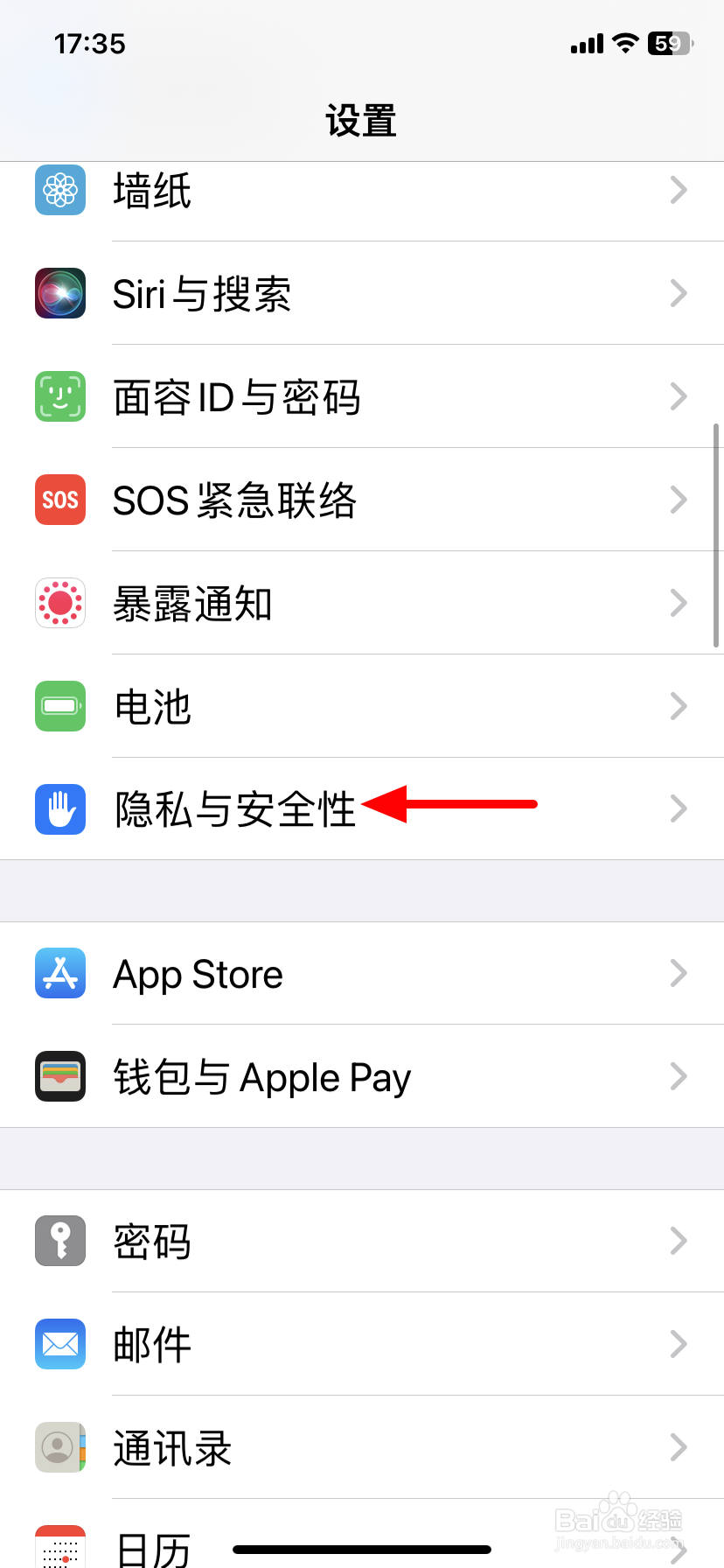This screenshot has height=1568, width=724.
Task: Select the Passwords (密码) key icon
Action: (59, 1241)
